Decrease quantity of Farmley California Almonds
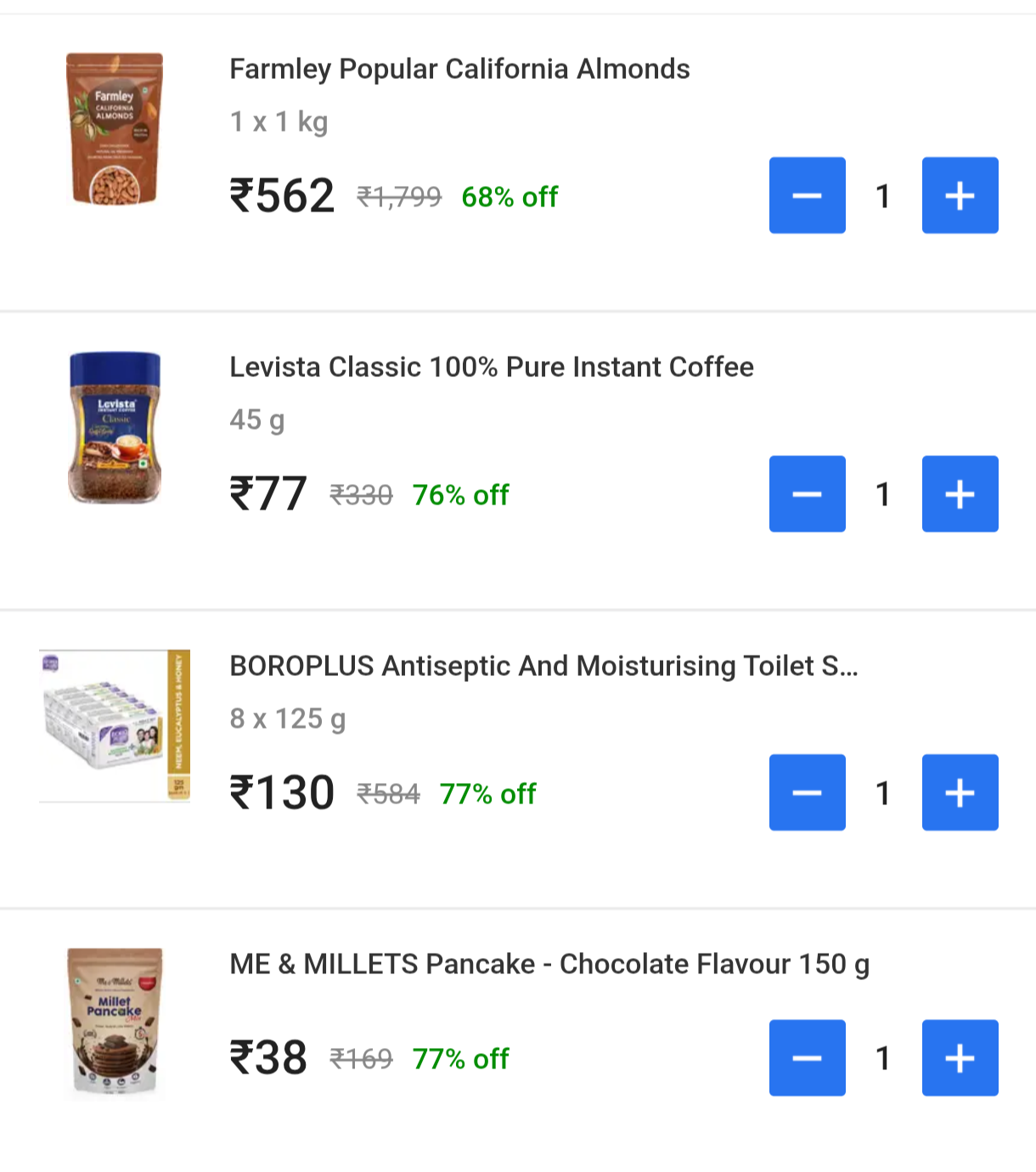Image resolution: width=1036 pixels, height=1172 pixels. (807, 195)
